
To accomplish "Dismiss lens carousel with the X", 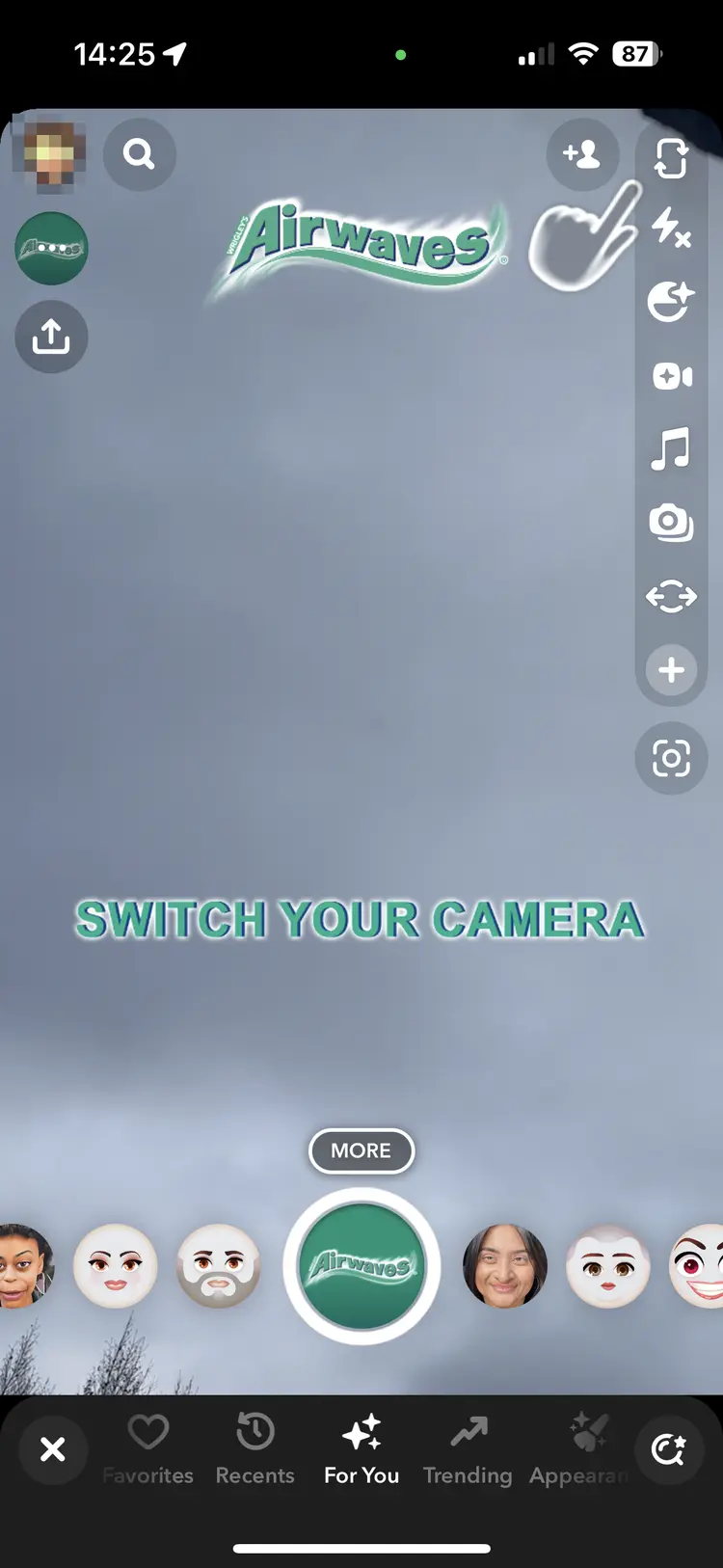I will coord(53,1447).
